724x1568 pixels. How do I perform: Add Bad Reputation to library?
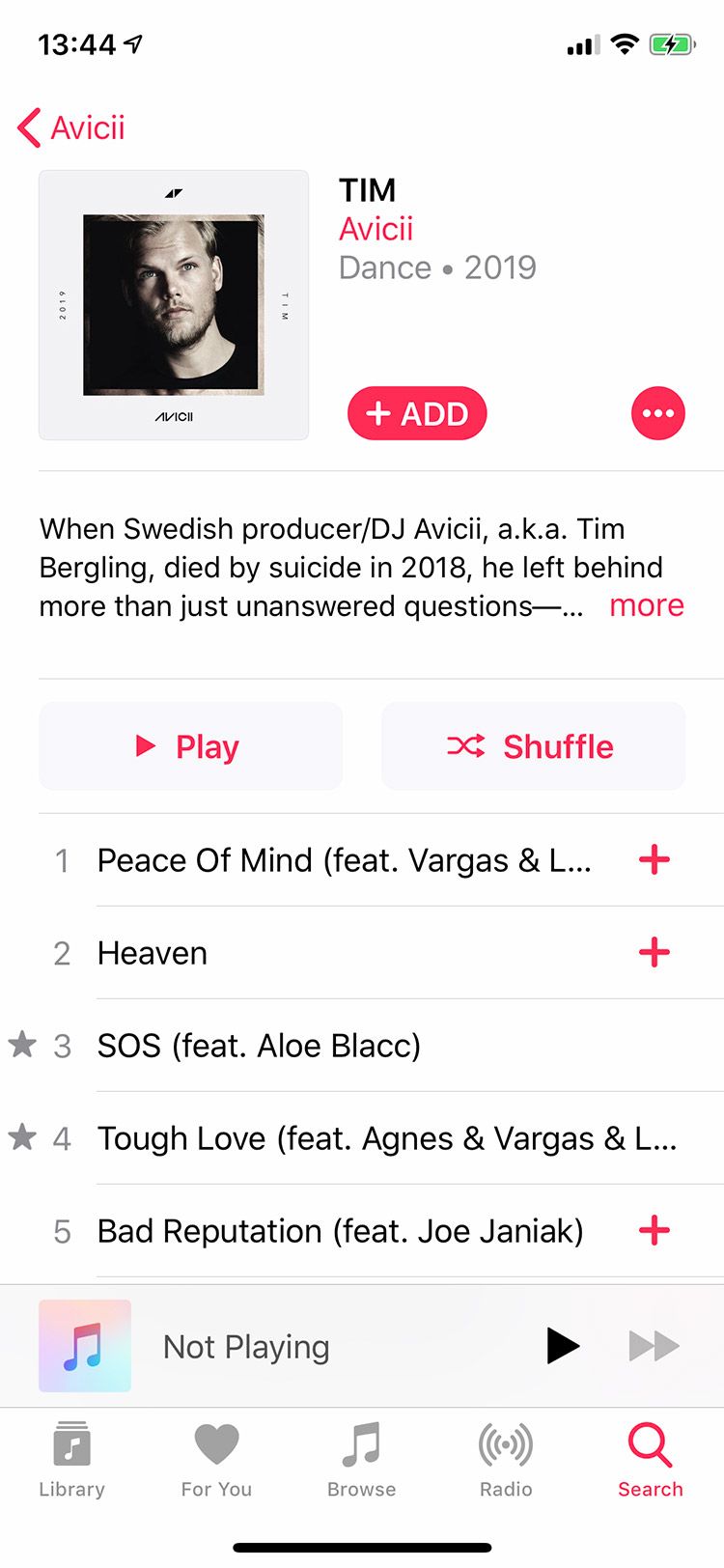point(654,1230)
